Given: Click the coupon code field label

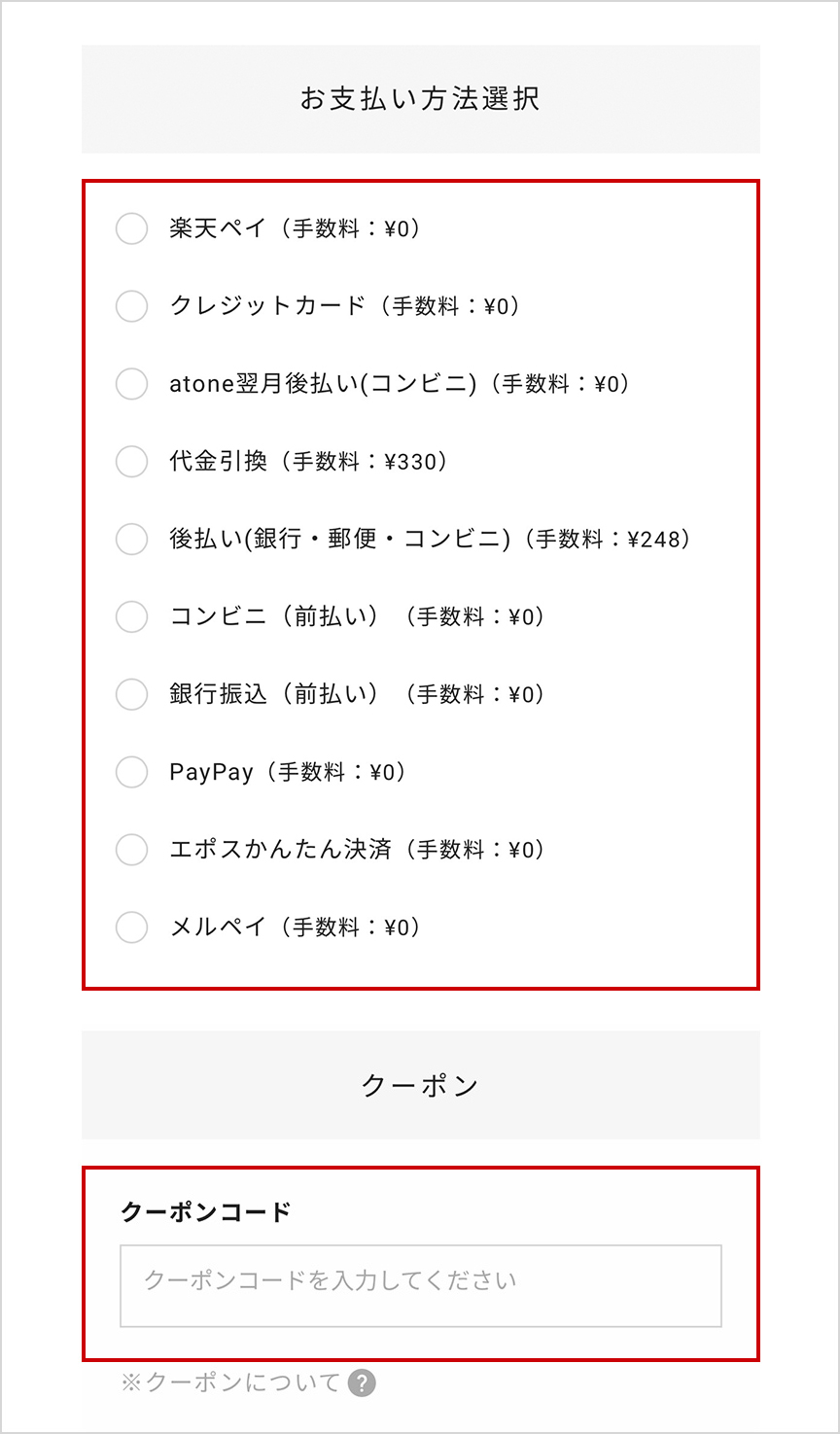Looking at the screenshot, I should (204, 1210).
